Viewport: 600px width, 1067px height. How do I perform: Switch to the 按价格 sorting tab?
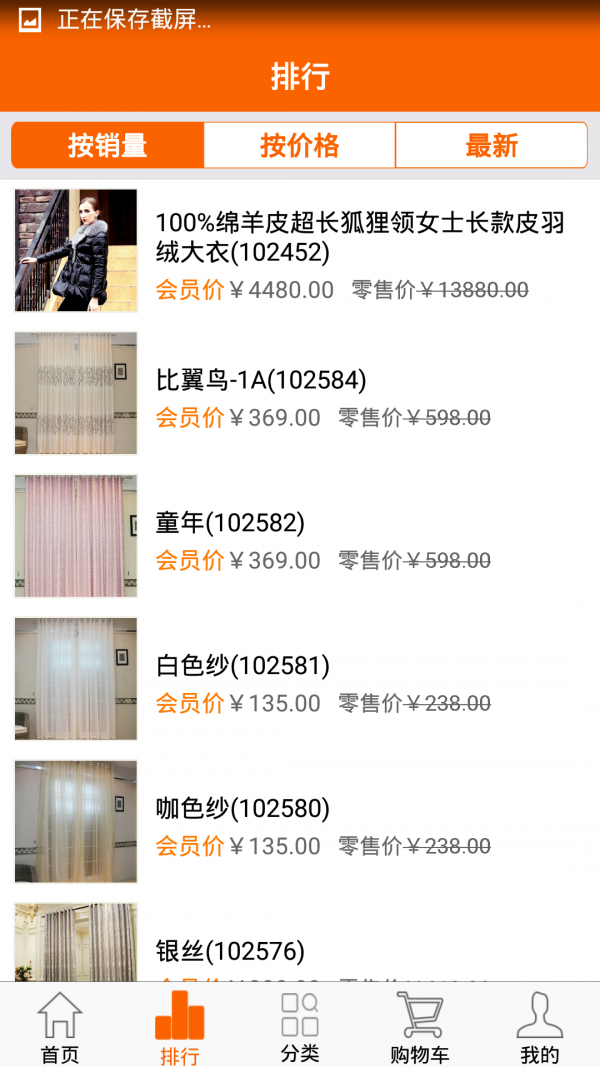(300, 146)
